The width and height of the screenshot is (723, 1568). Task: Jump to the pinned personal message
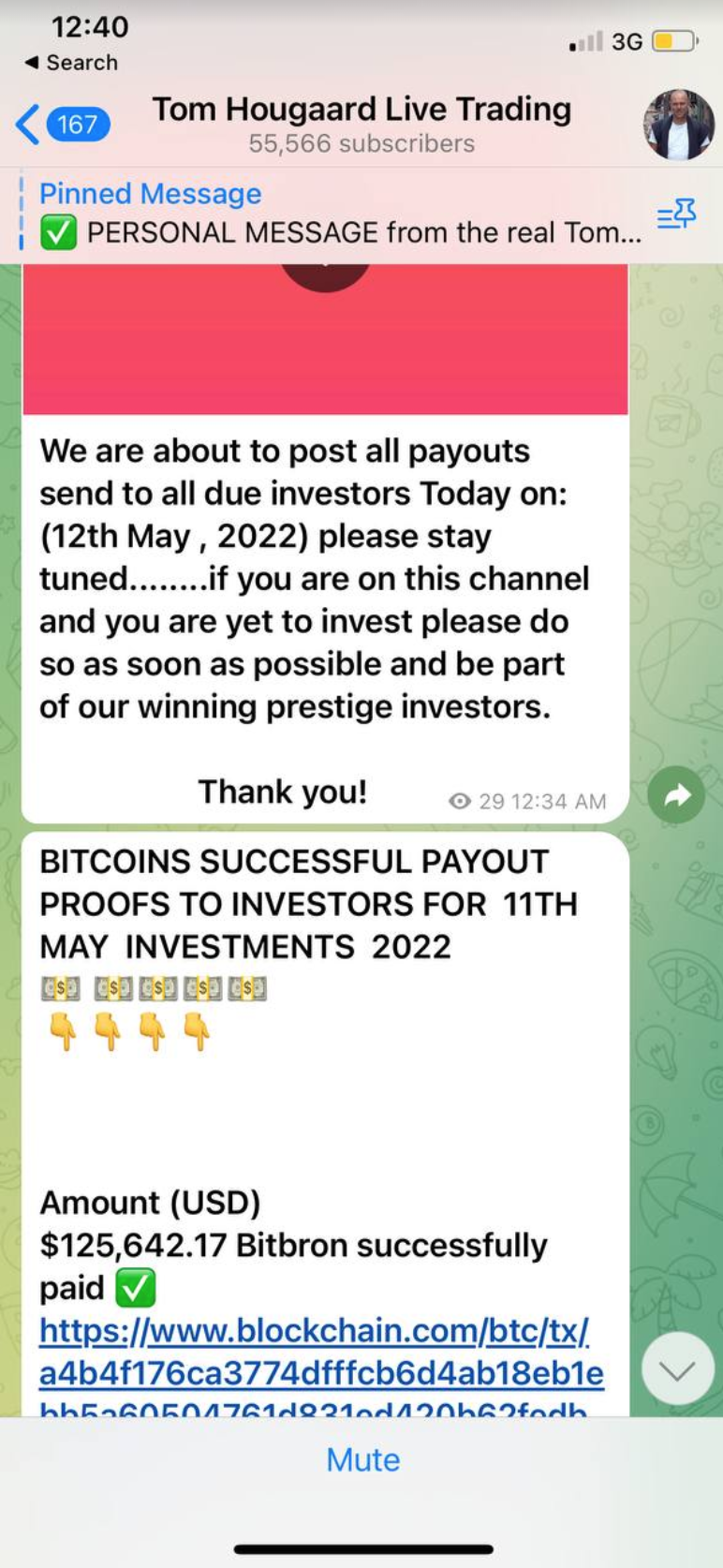pyautogui.click(x=337, y=214)
